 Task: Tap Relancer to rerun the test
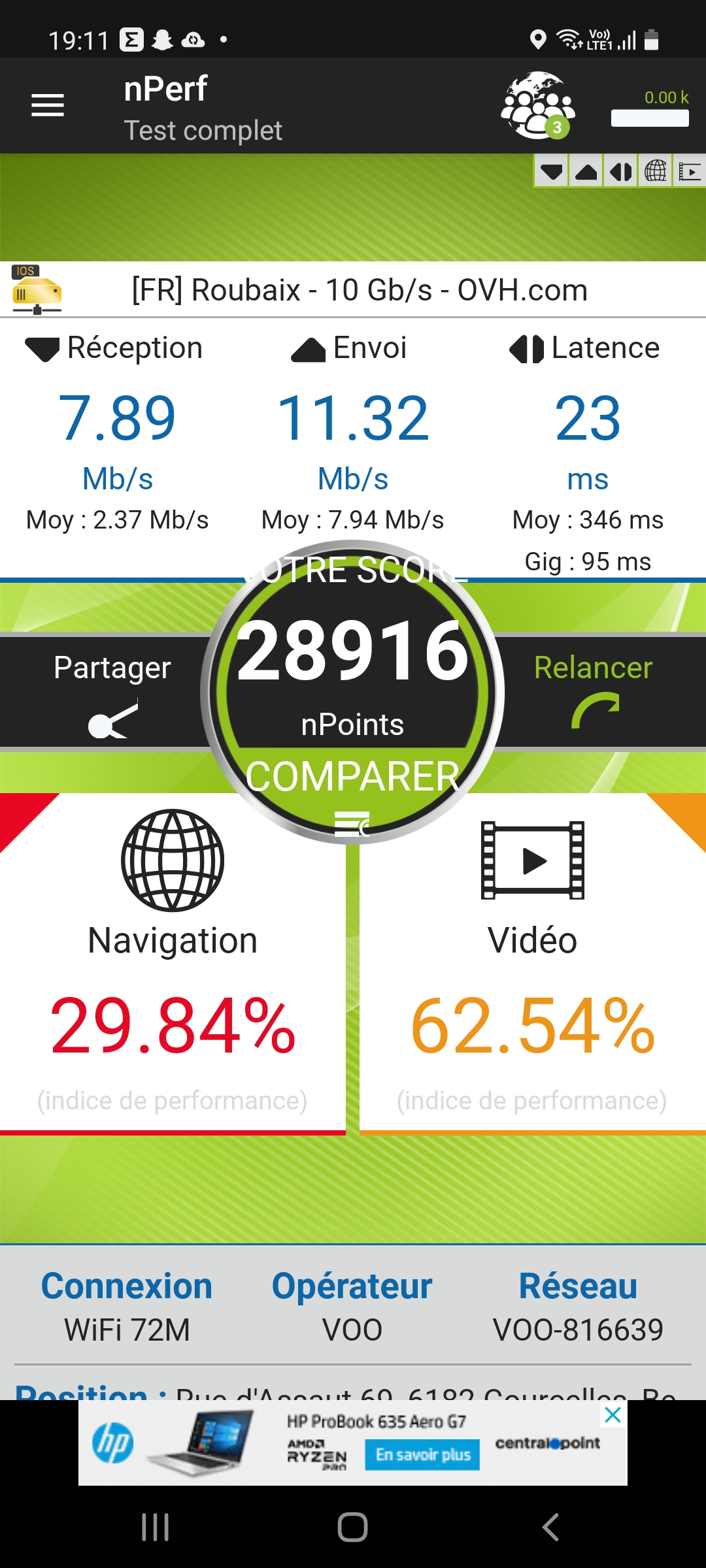tap(594, 691)
